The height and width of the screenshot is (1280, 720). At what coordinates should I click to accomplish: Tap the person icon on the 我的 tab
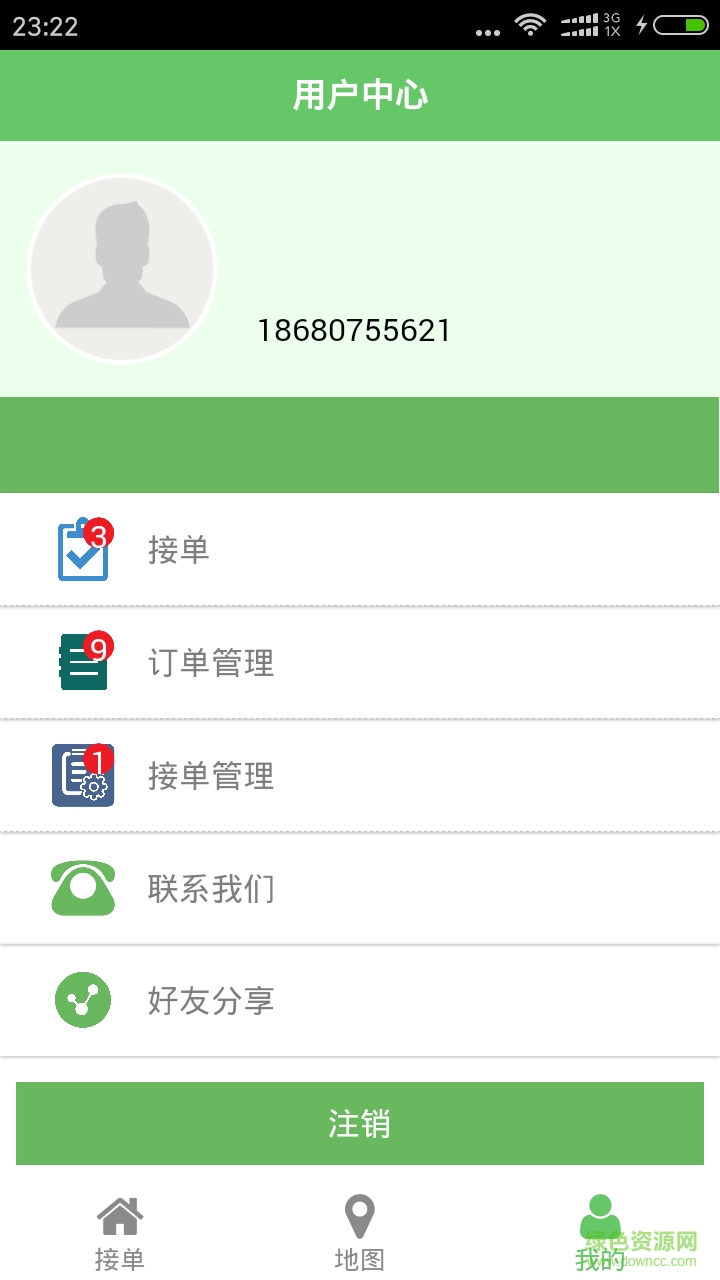[x=600, y=1213]
